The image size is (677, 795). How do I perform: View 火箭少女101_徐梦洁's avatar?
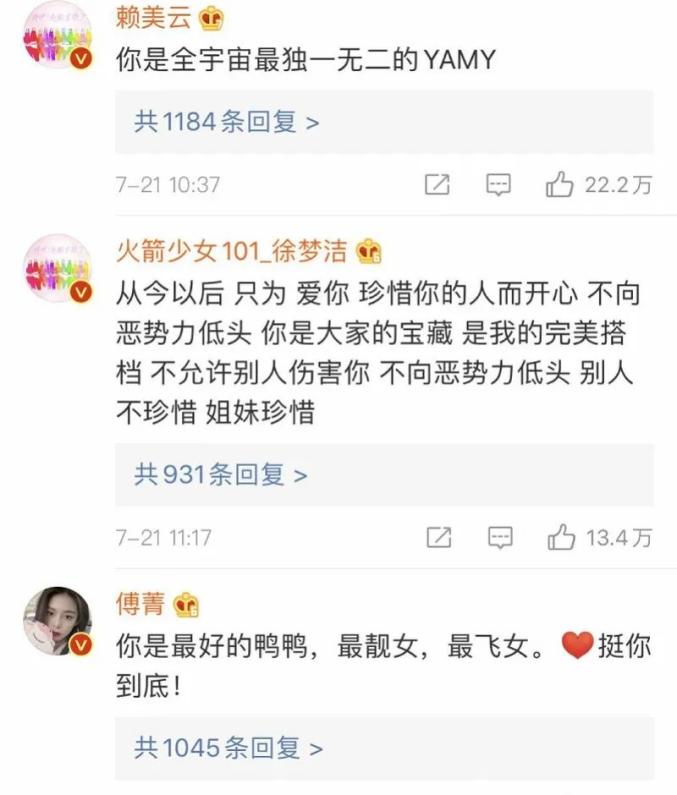pyautogui.click(x=57, y=270)
